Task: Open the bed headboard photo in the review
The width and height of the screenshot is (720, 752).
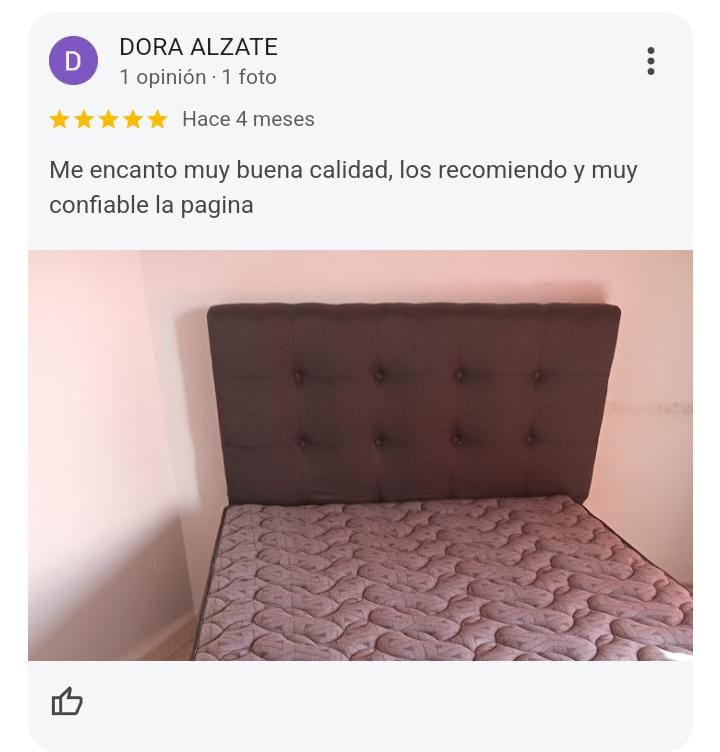Action: [x=360, y=455]
